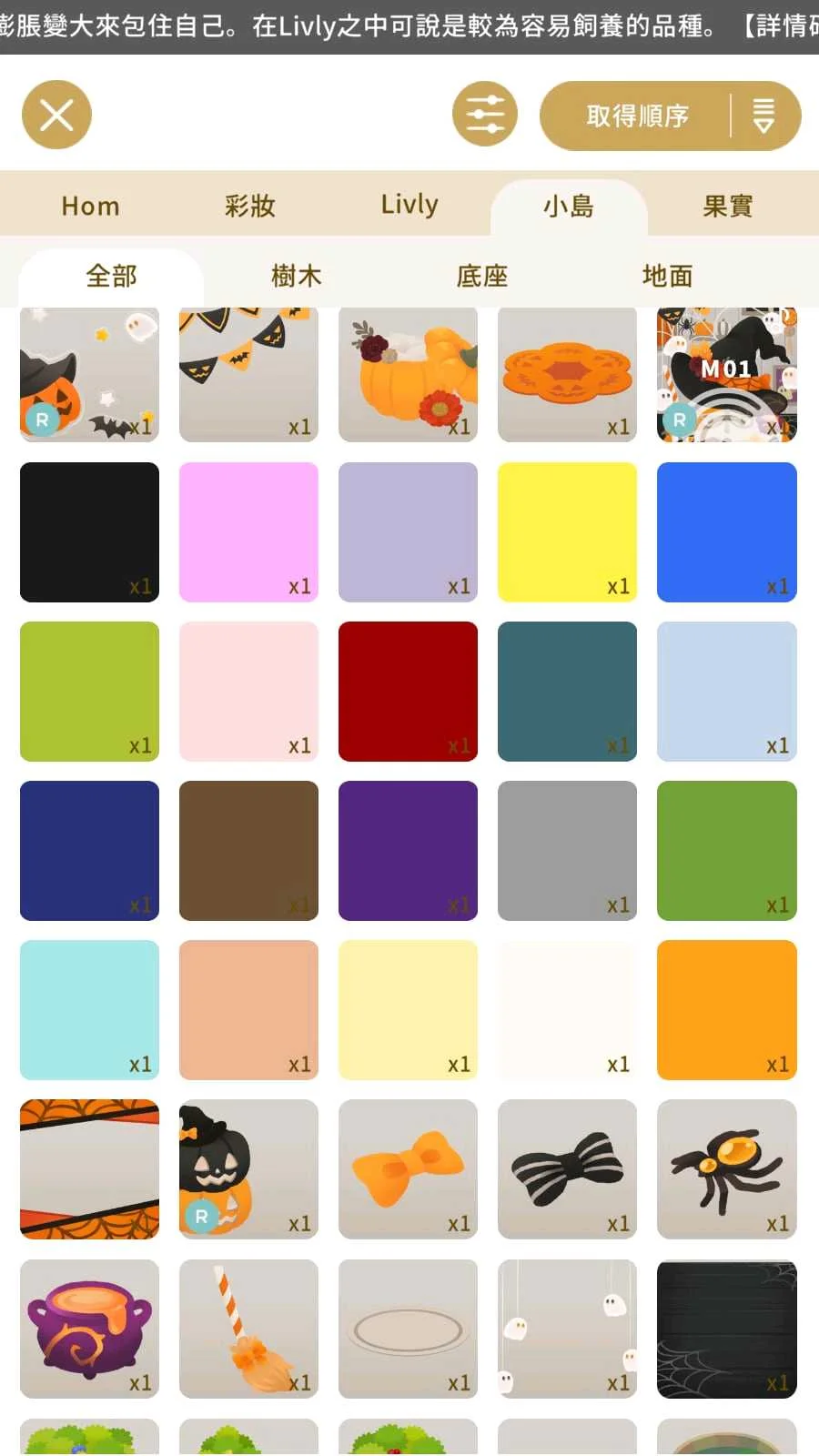Show the 地面 subcategory
Screen dimensions: 819x1456
tap(667, 276)
